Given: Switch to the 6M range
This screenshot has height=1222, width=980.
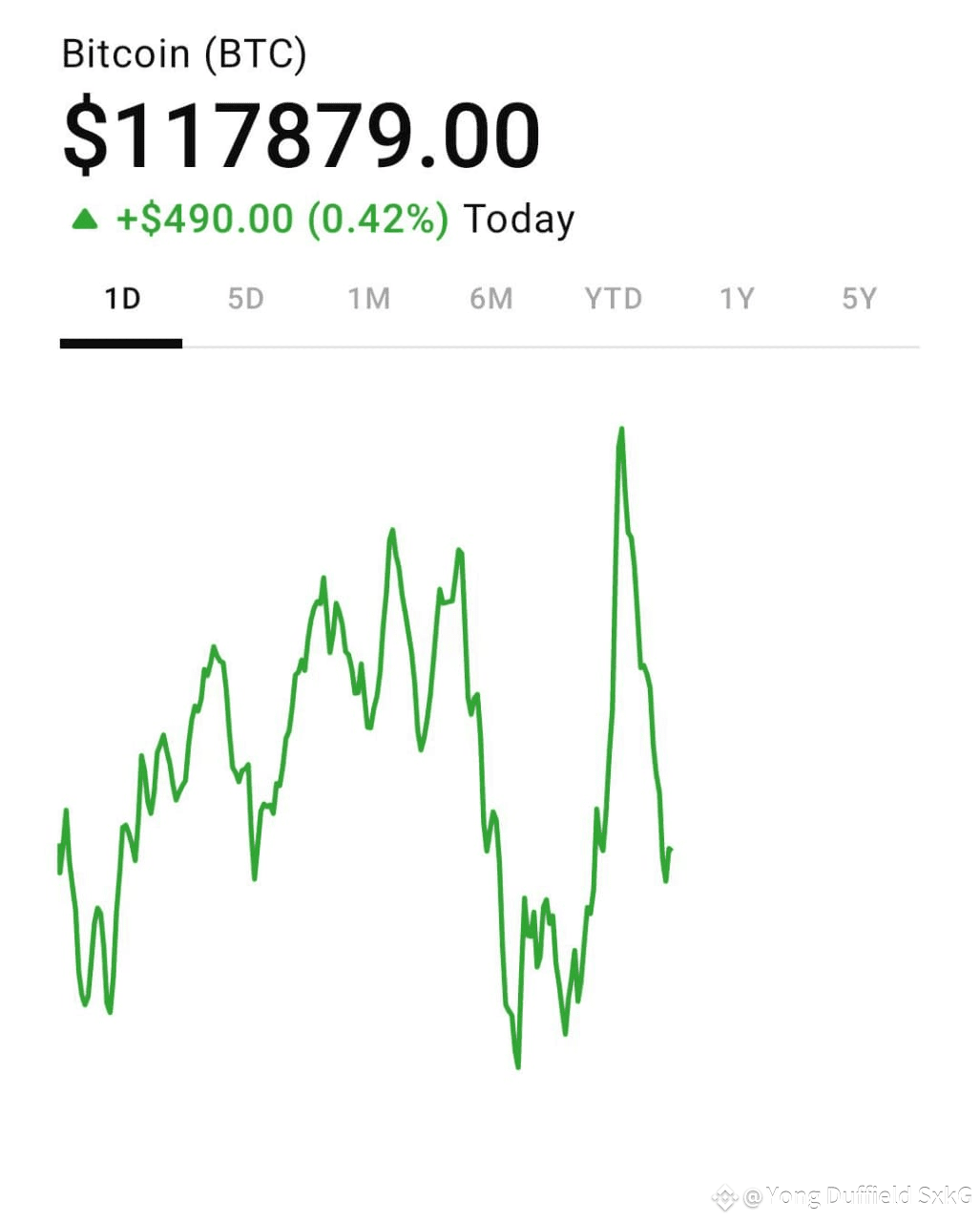Looking at the screenshot, I should (x=490, y=300).
